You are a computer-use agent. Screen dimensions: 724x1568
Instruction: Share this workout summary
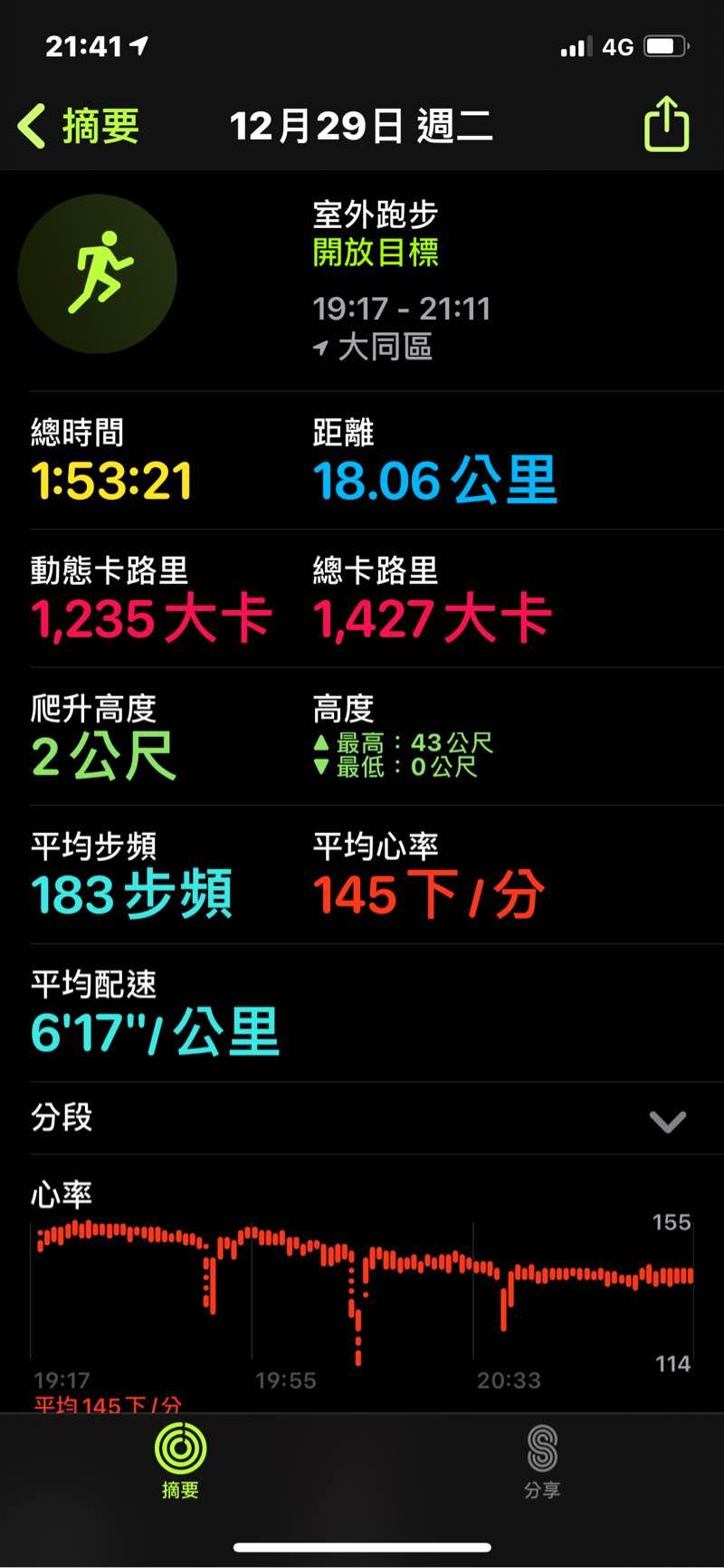click(666, 124)
